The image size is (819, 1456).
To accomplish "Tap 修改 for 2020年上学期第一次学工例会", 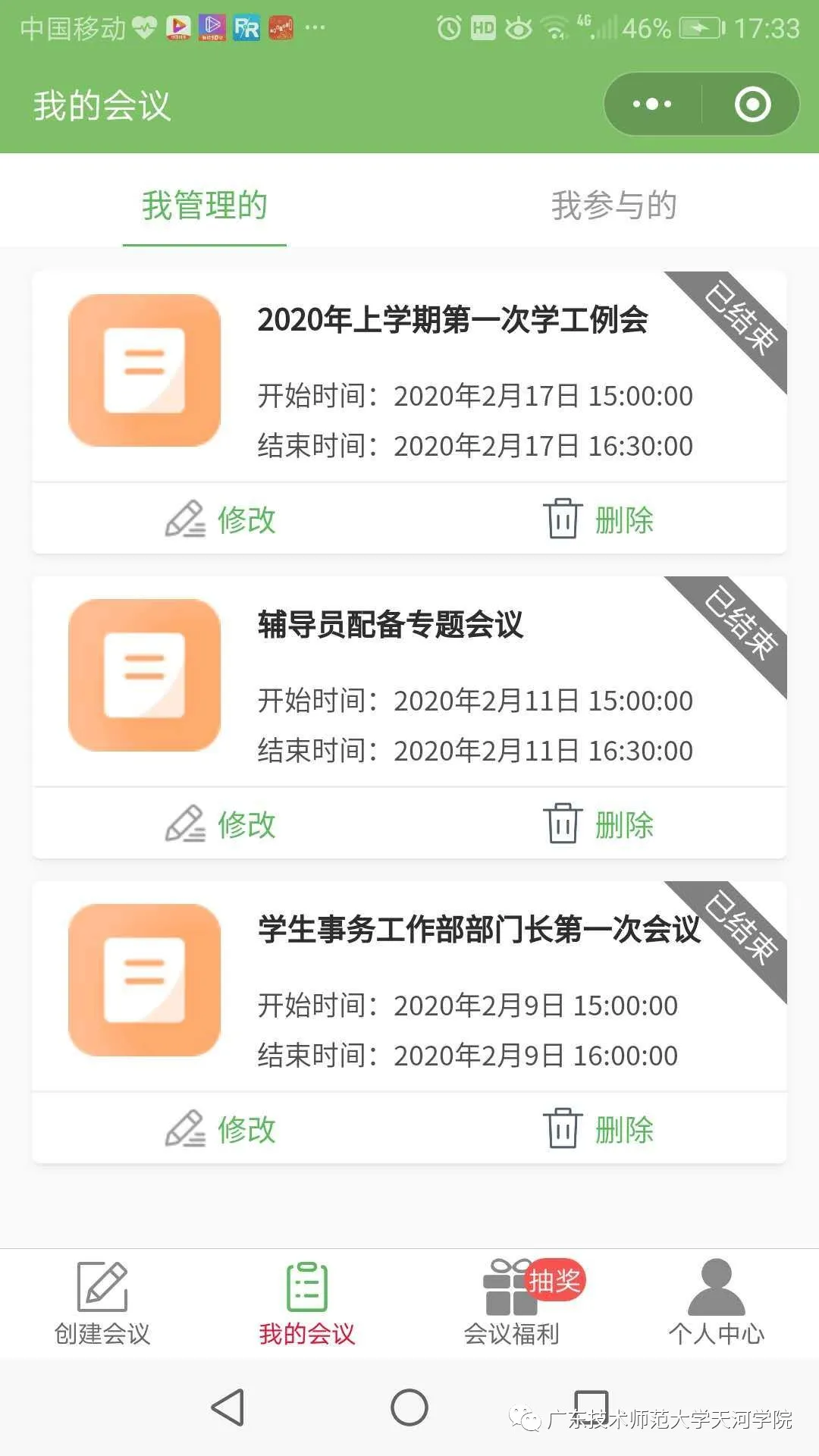I will 221,519.
